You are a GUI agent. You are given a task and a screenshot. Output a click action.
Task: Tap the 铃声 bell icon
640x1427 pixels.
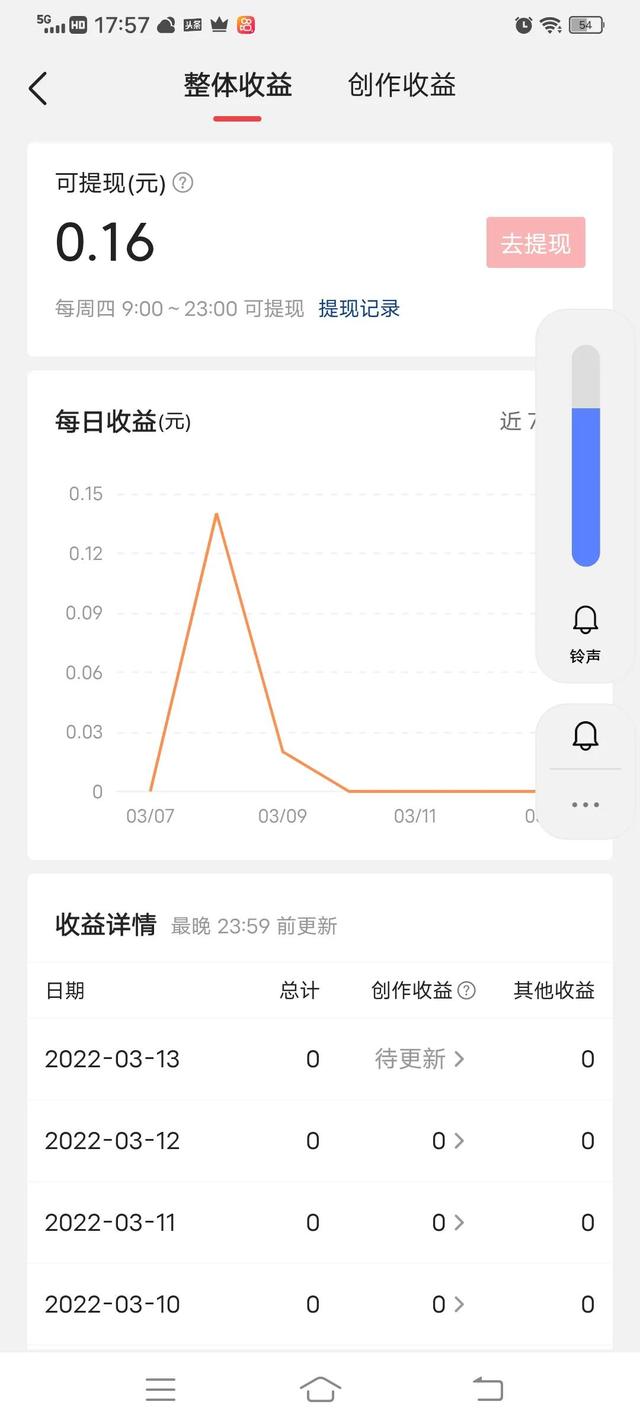tap(586, 621)
